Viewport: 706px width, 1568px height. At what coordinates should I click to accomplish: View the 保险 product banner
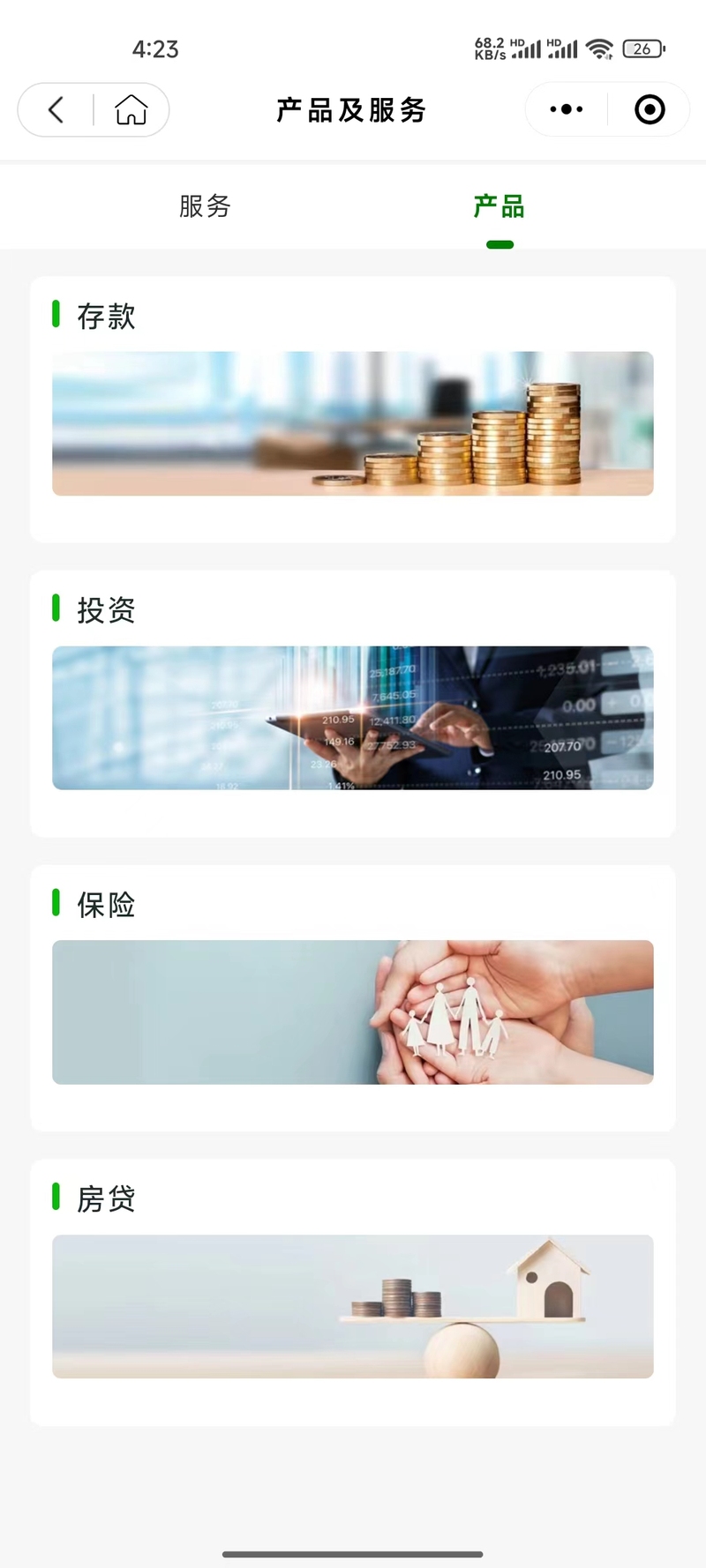tap(353, 1012)
